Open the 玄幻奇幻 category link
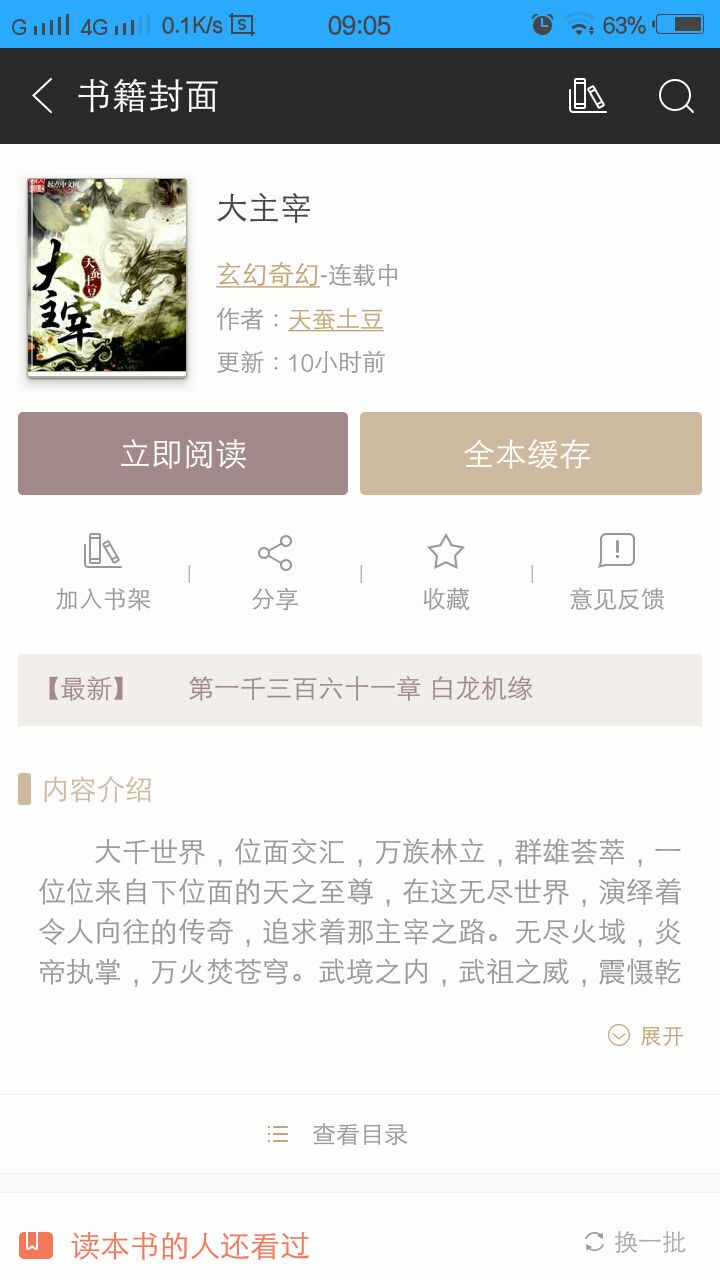 [x=268, y=275]
